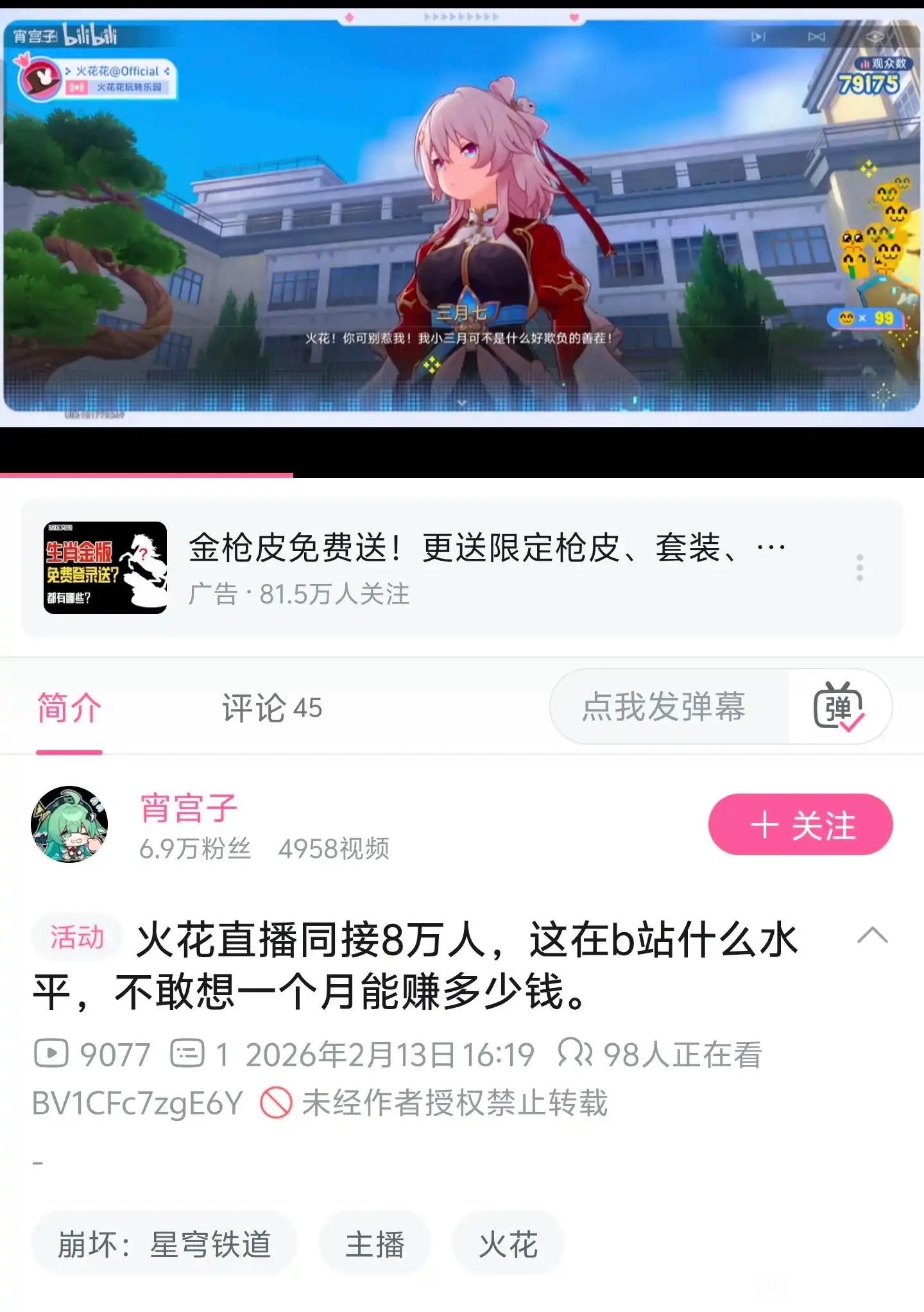Toggle the 弹 danmaku display switch
The height and width of the screenshot is (1312, 924).
tap(838, 707)
